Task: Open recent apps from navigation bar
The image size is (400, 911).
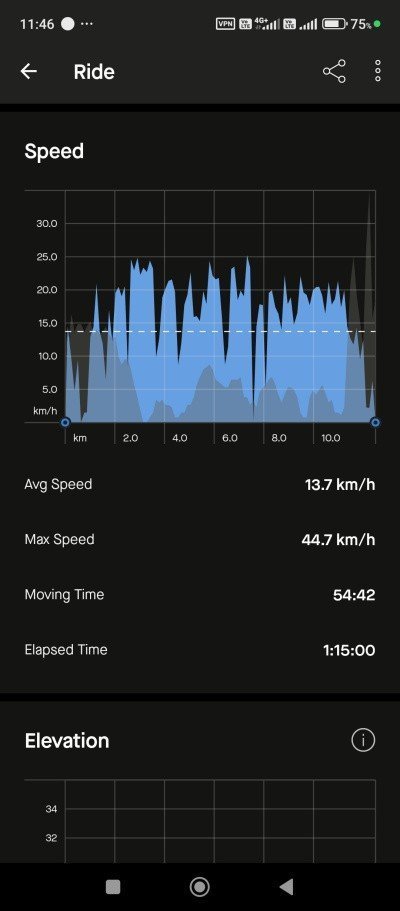Action: point(113,887)
